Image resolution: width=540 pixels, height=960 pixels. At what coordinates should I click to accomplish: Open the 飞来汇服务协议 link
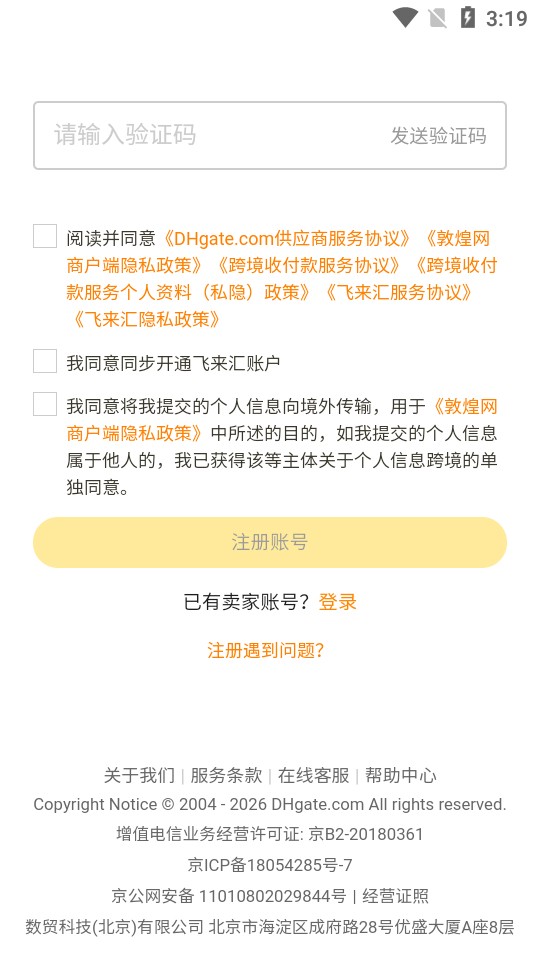point(399,292)
